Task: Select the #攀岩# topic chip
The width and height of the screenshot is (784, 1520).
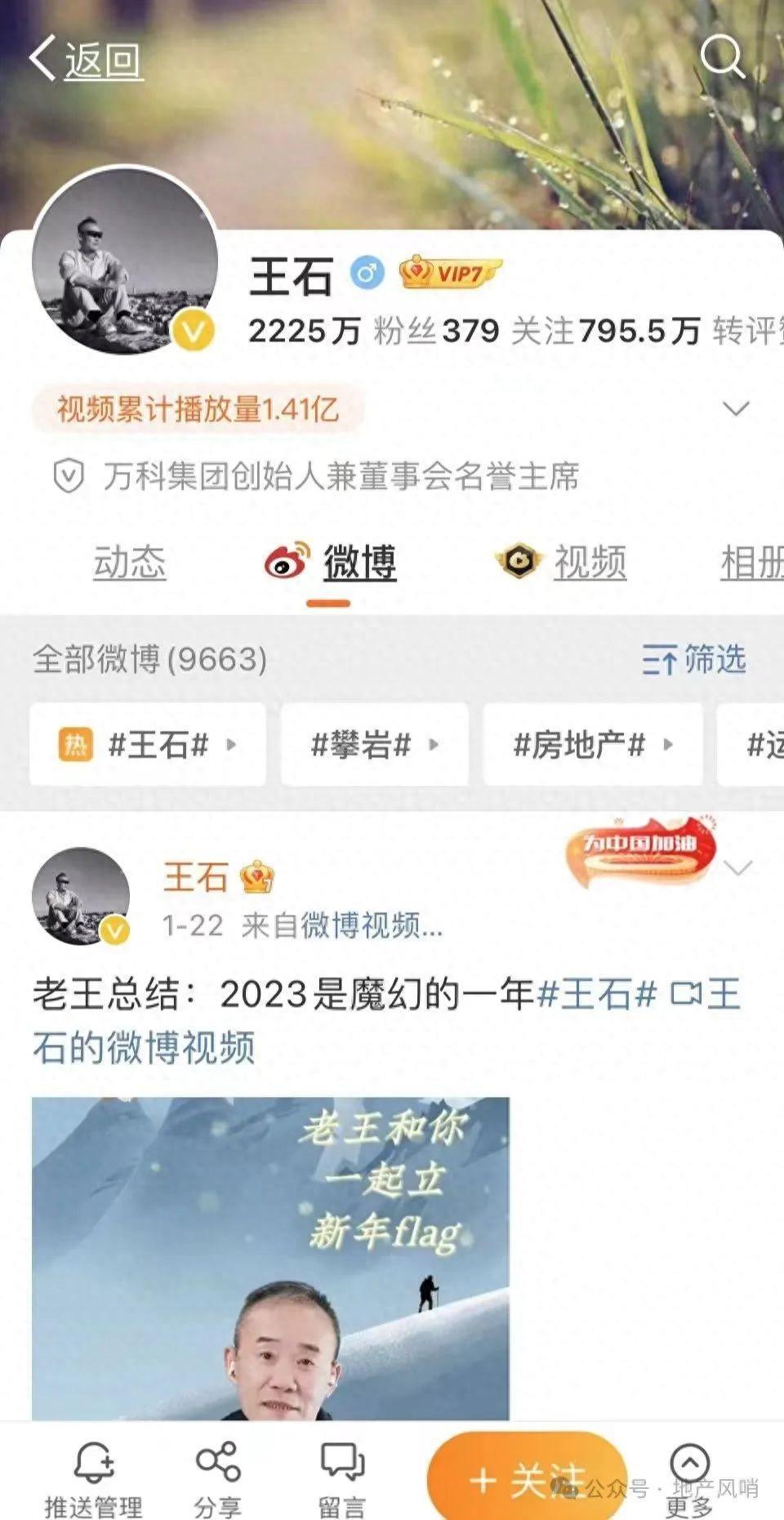Action: [375, 744]
